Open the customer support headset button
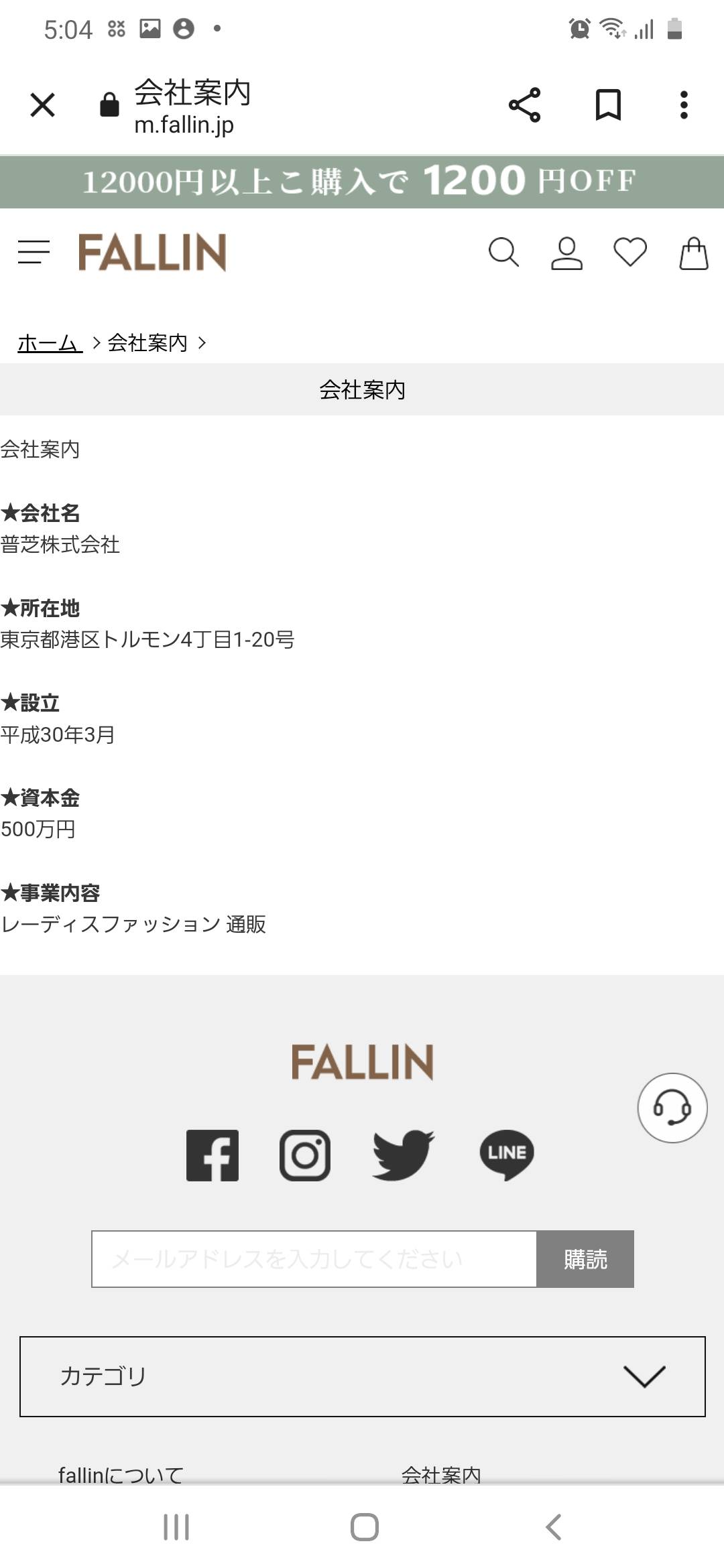Viewport: 724px width, 1568px height. (x=672, y=1108)
